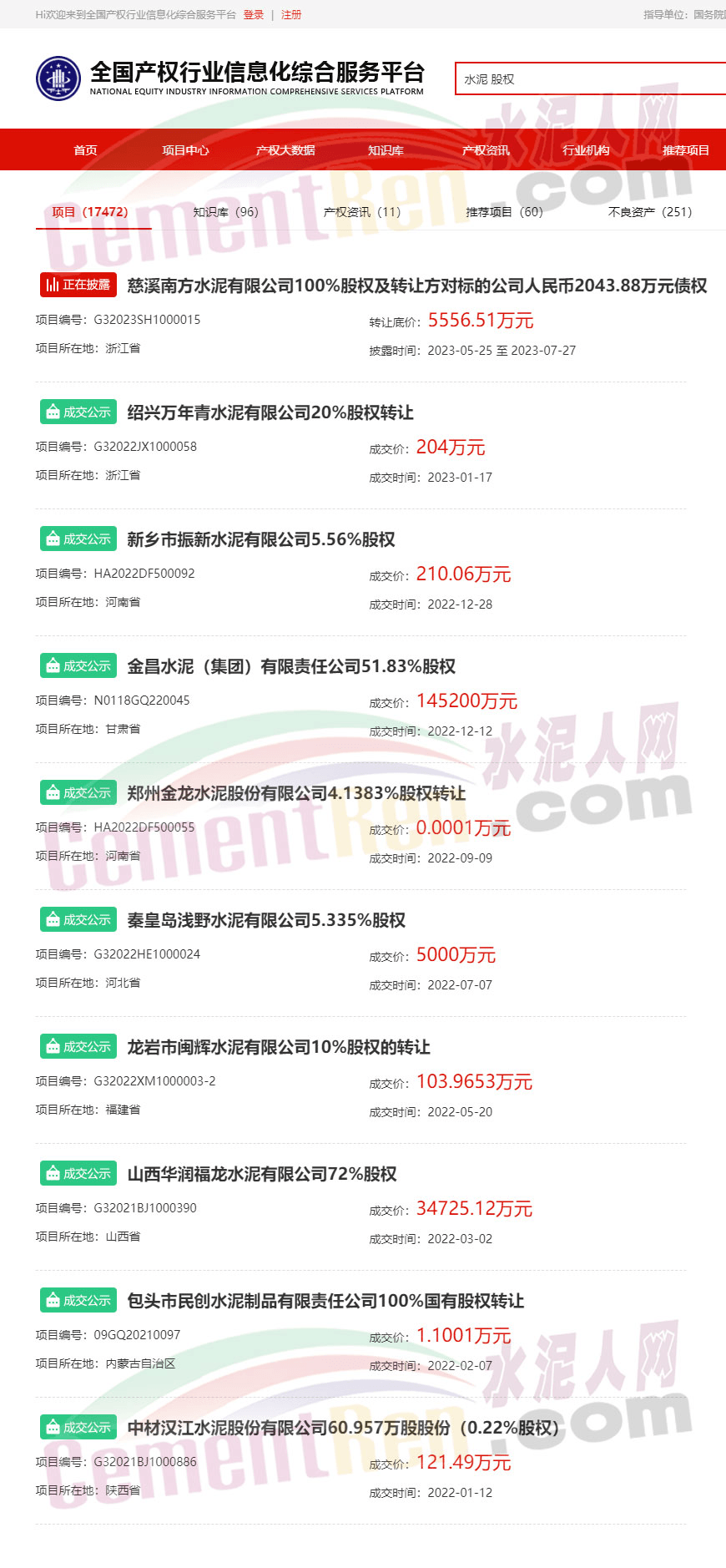Tap the 登录 login link

(253, 15)
